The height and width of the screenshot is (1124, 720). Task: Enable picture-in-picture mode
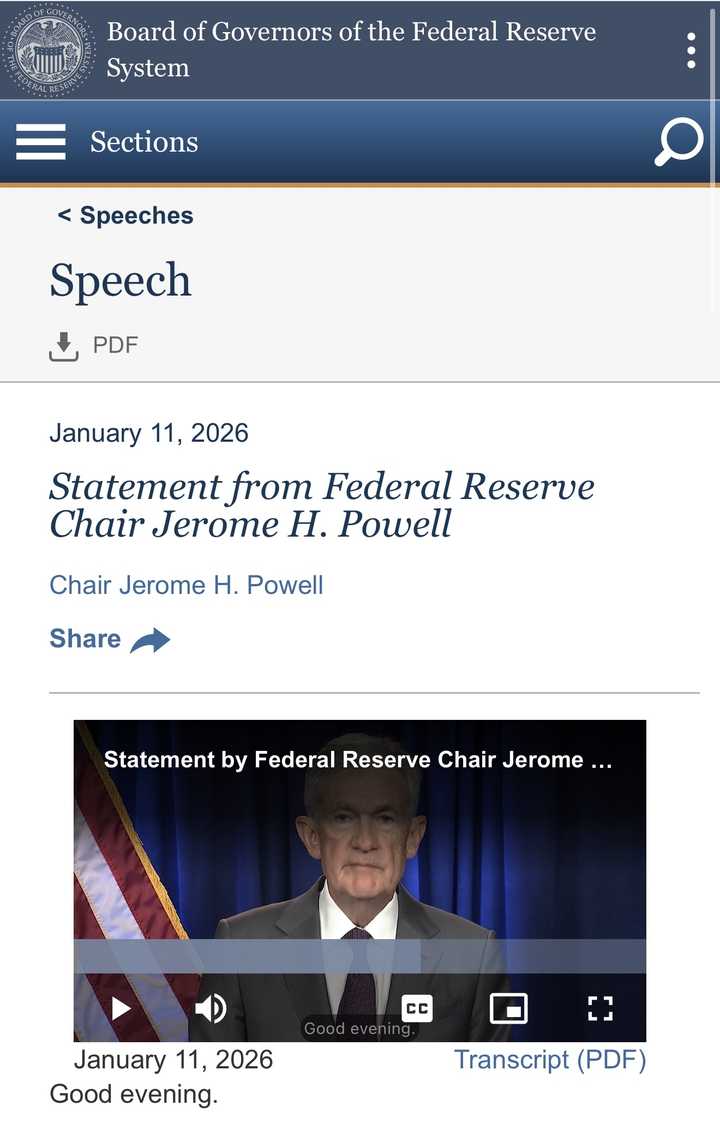[508, 1008]
